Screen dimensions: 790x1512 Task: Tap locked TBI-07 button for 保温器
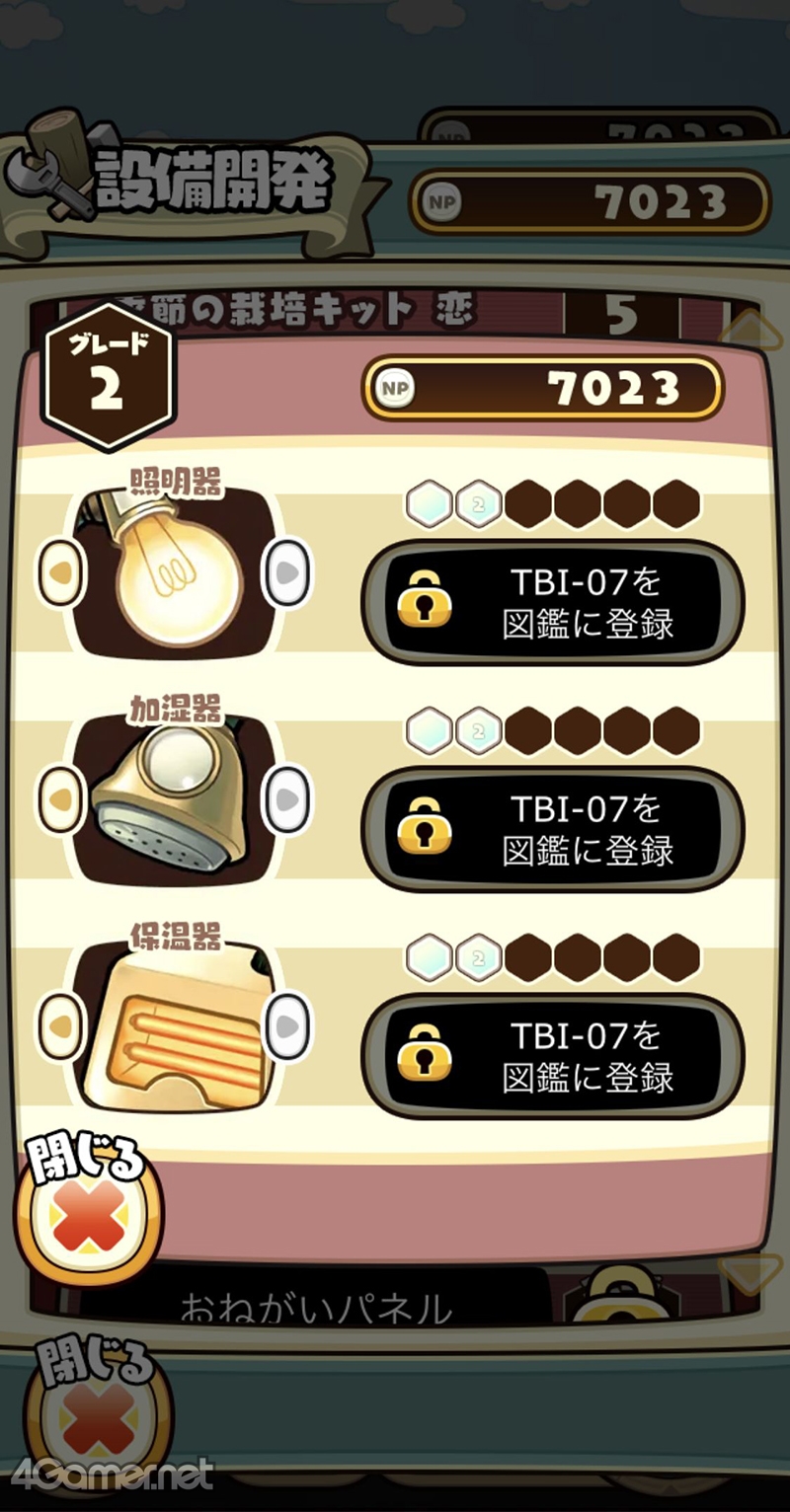click(553, 1056)
